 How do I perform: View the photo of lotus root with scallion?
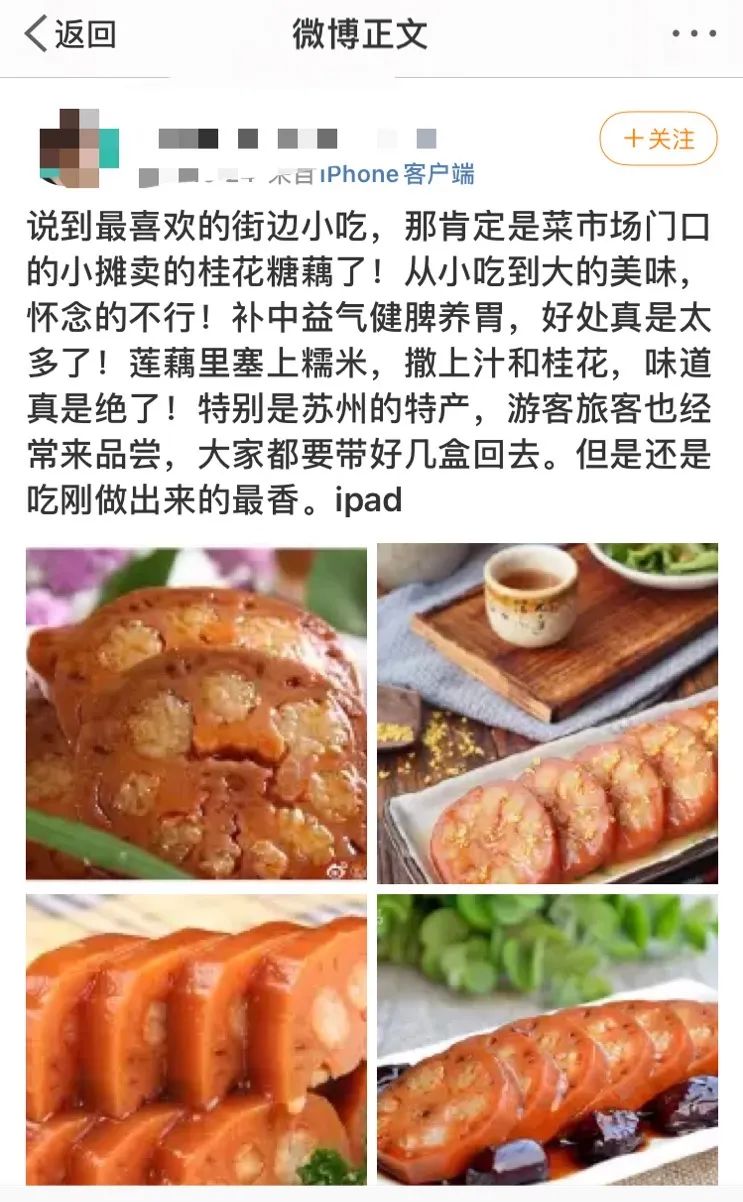[196, 712]
